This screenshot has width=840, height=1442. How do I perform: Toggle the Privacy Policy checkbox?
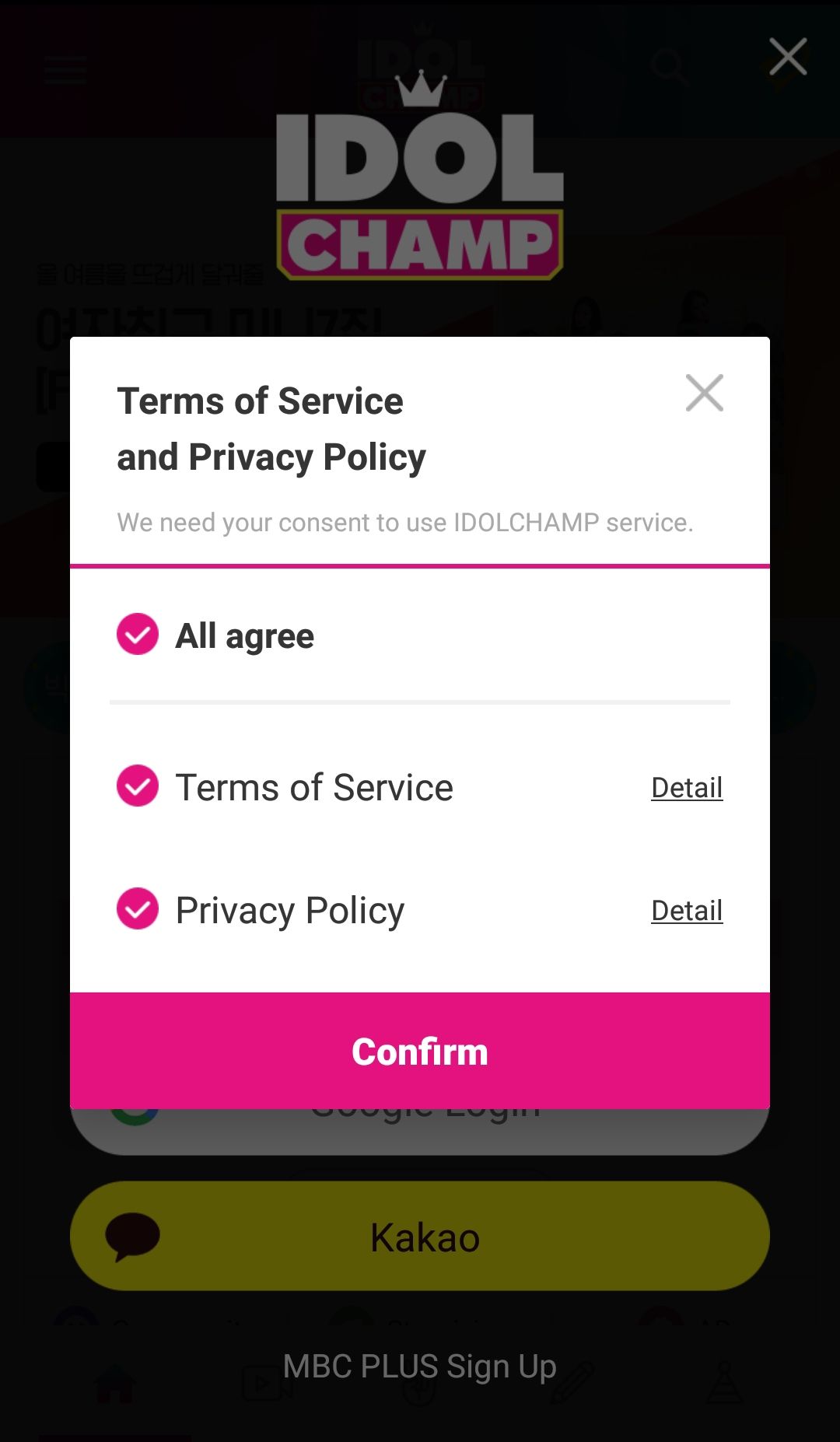pos(138,908)
